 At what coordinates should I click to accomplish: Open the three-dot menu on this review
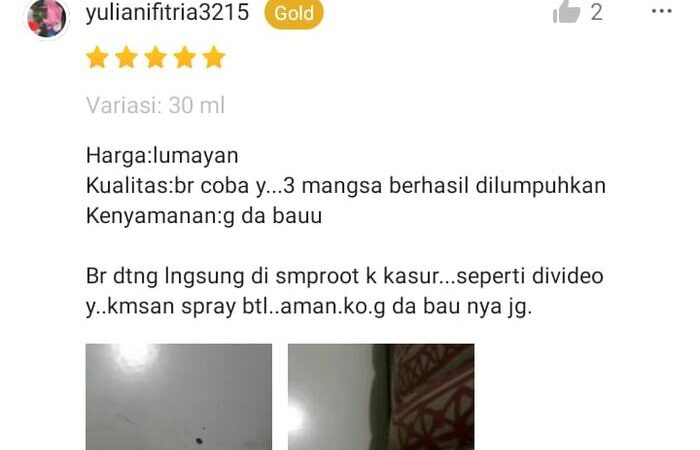click(x=661, y=11)
